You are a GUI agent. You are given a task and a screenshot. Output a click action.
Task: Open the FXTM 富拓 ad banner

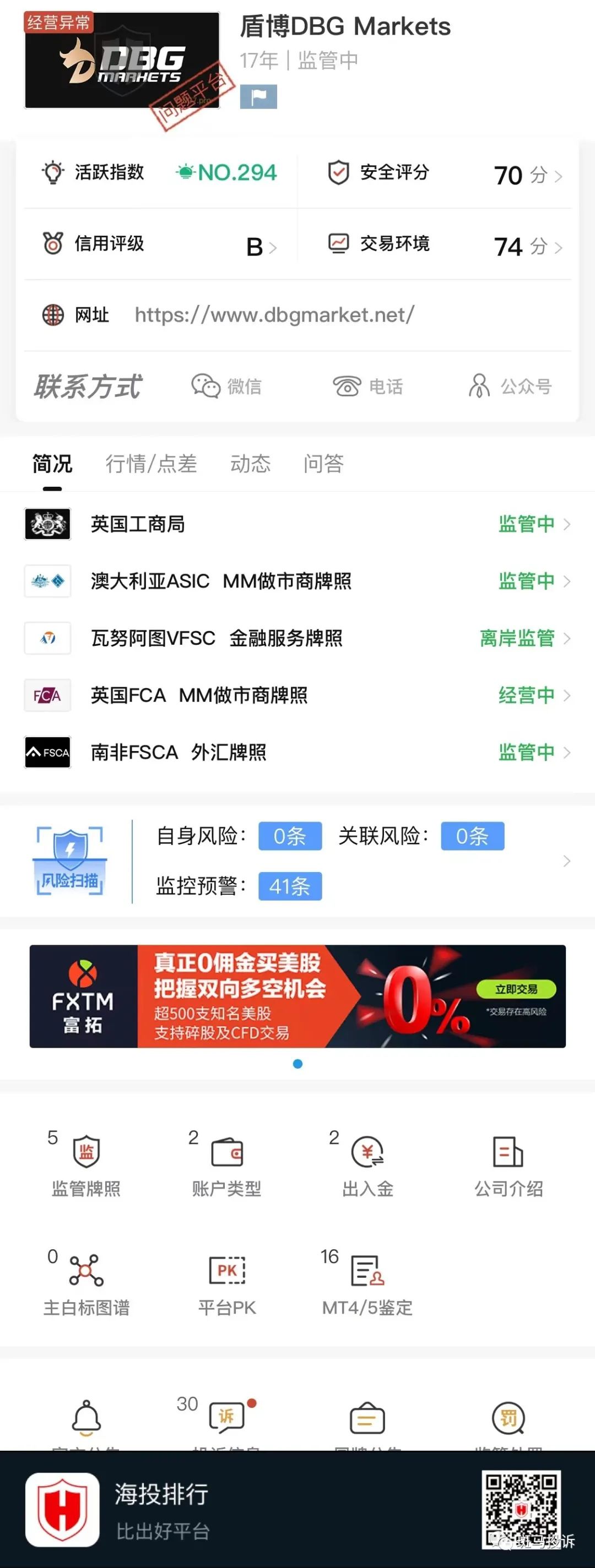click(297, 996)
